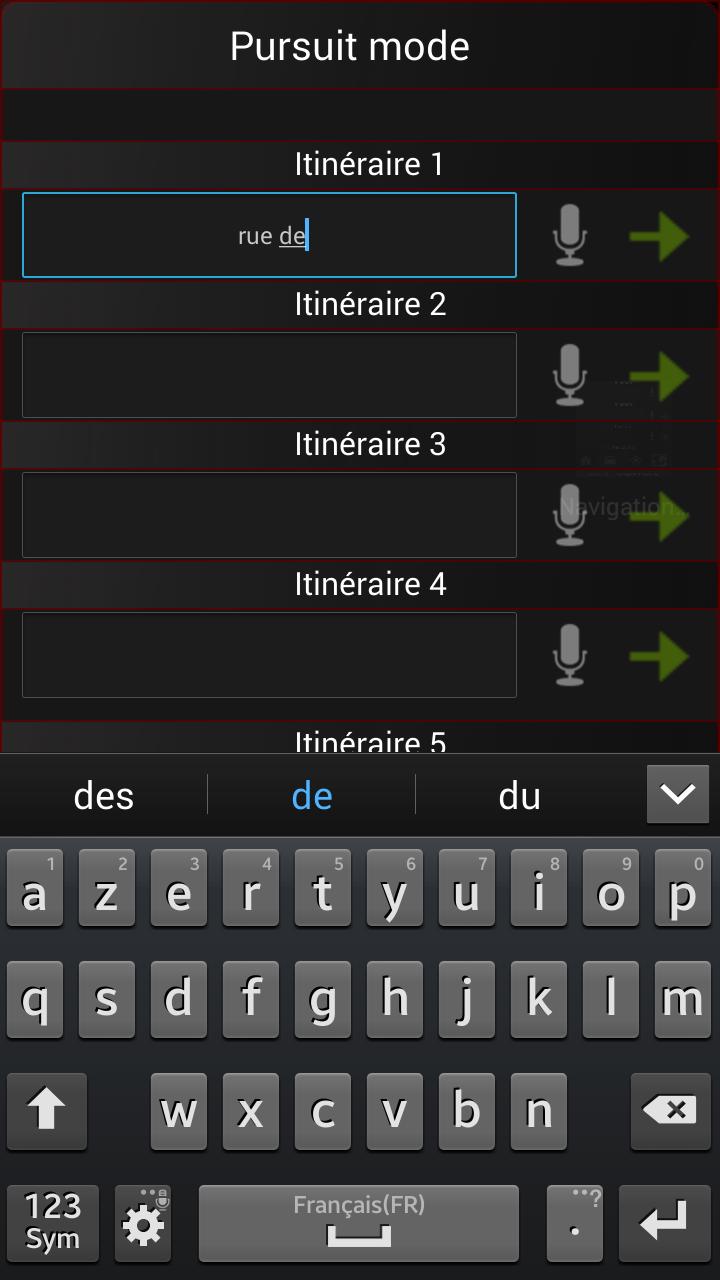Collapse the word suggestion bar with the chevron
This screenshot has width=720, height=1280.
677,793
